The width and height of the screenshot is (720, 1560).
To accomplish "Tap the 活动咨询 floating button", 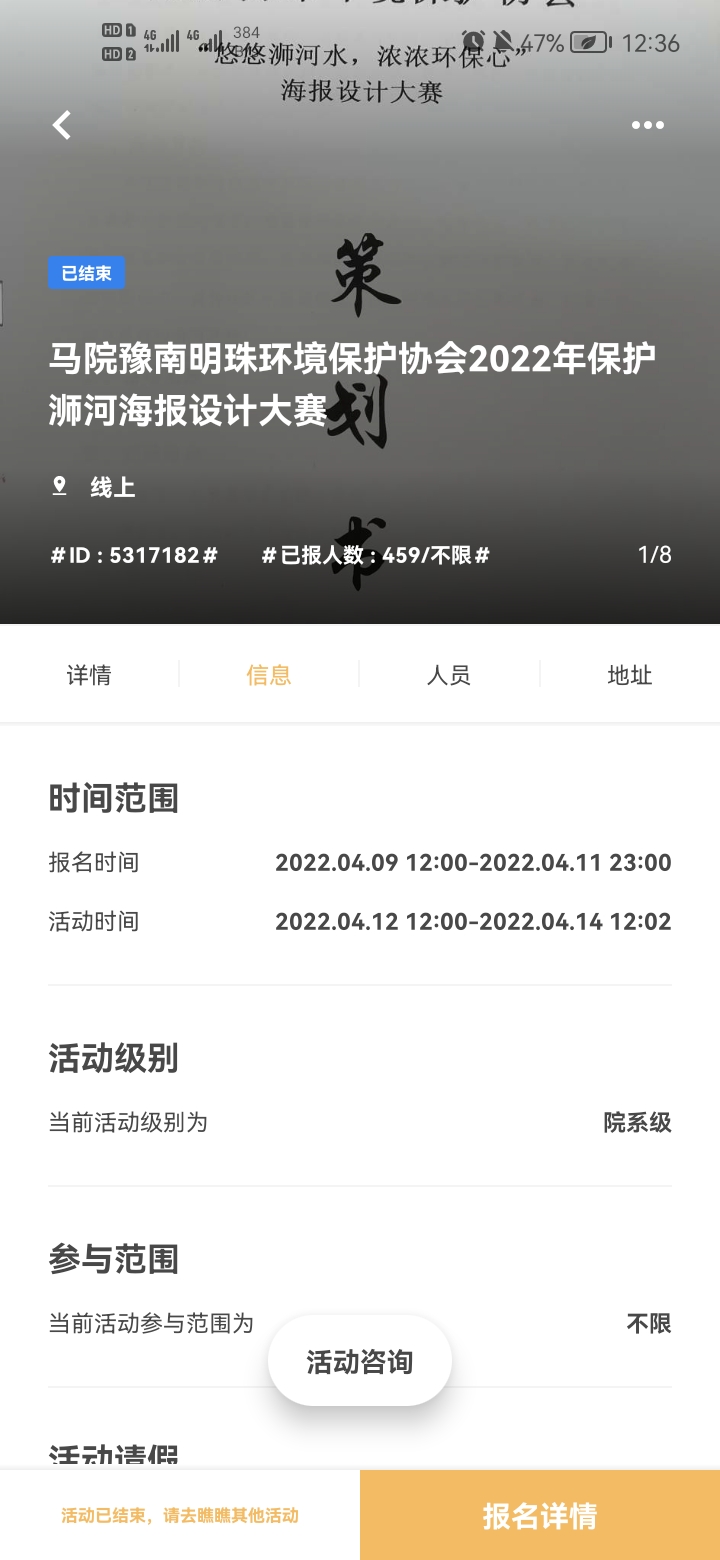I will 360,1361.
